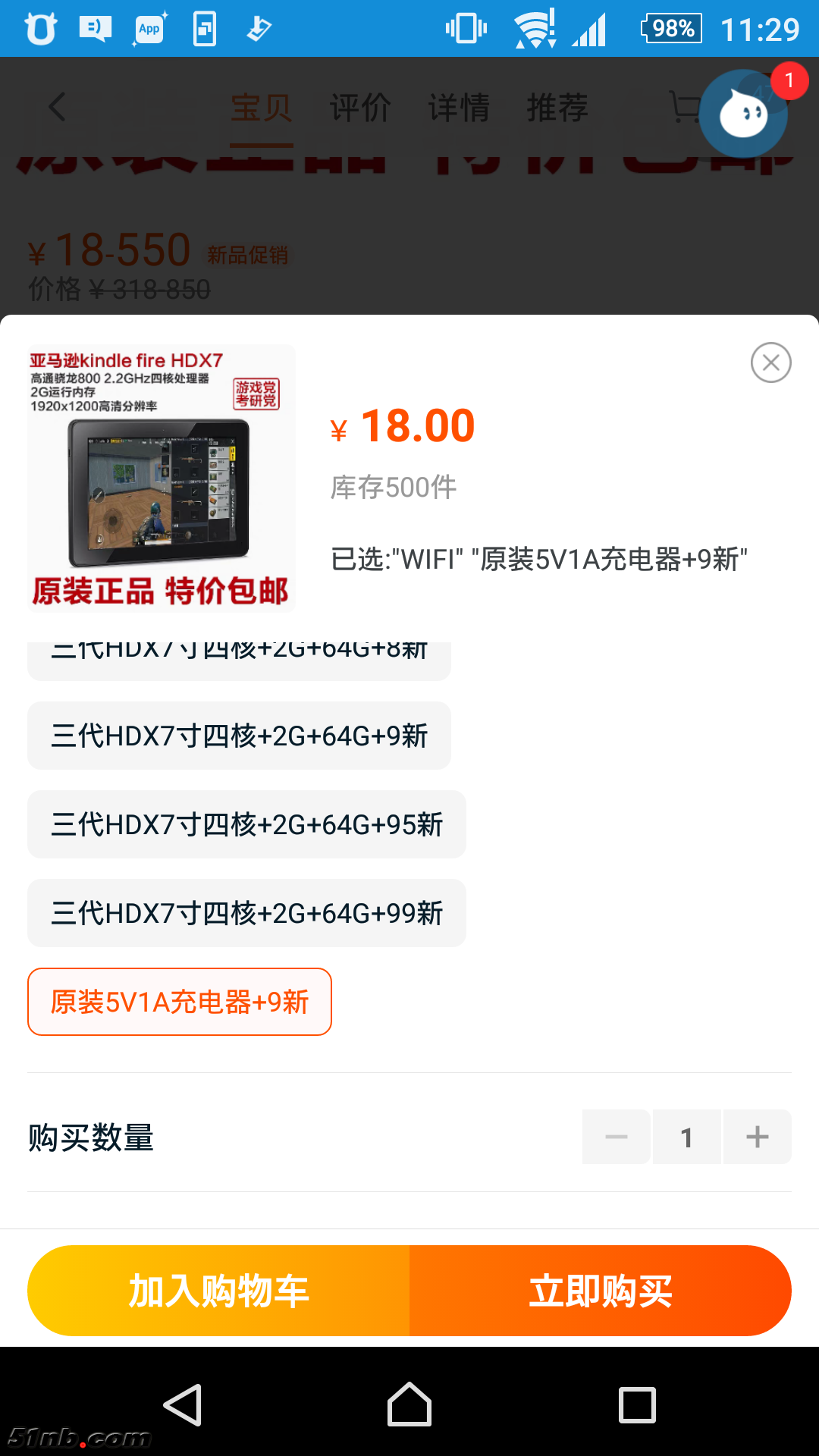Tap the 加入购物车 button
The width and height of the screenshot is (819, 1456).
pos(218,1290)
